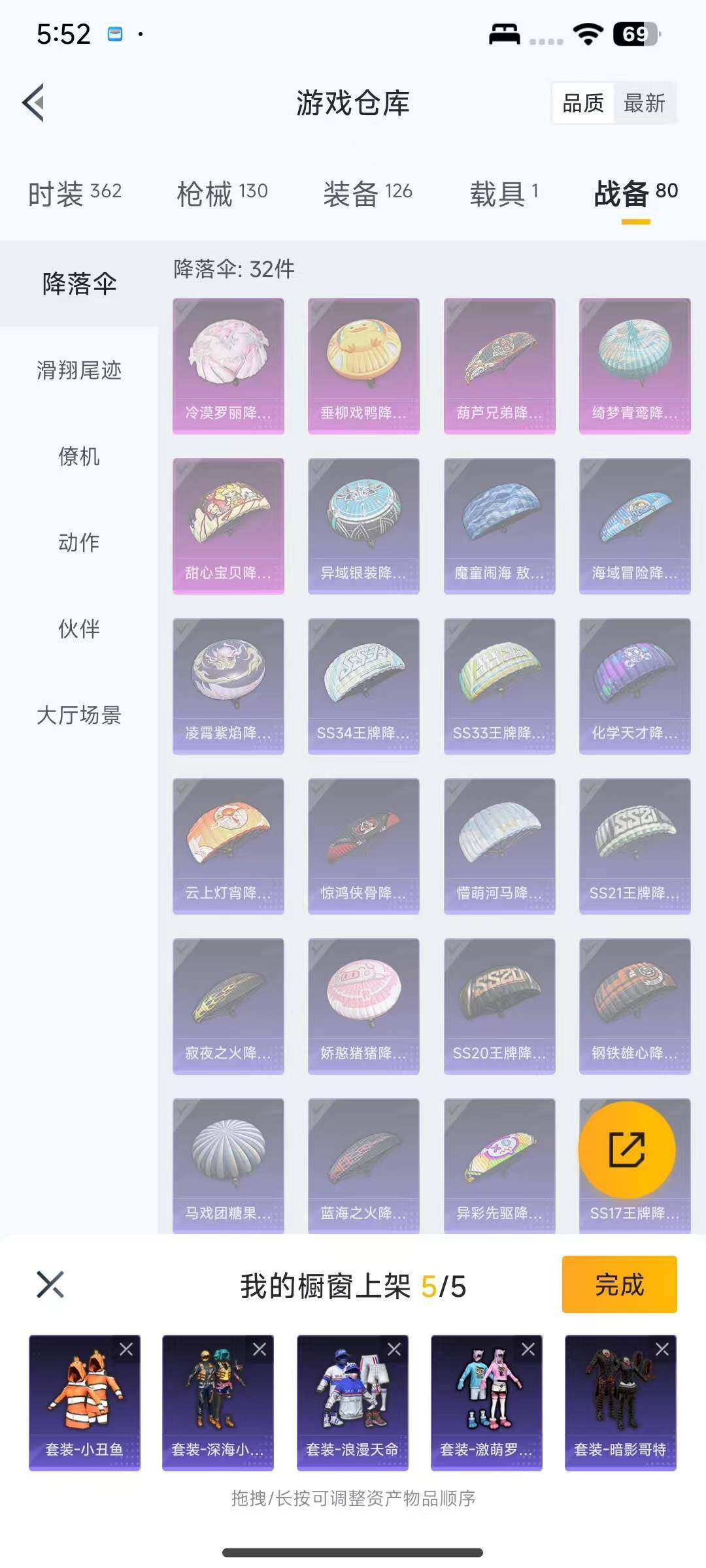Tap the orange floating share button
This screenshot has height=1568, width=706.
pos(627,1150)
